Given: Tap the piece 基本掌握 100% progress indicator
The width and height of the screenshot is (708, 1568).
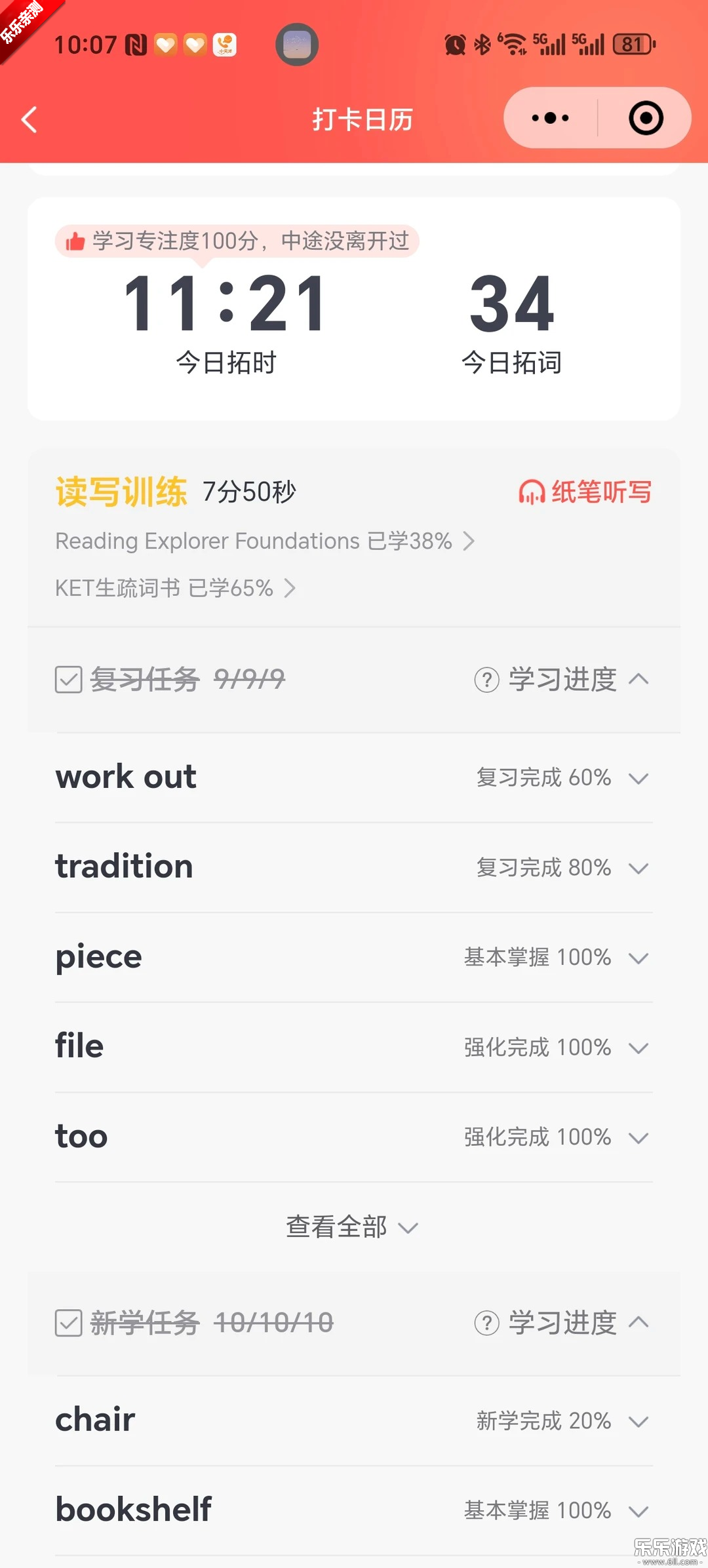Looking at the screenshot, I should tap(538, 957).
